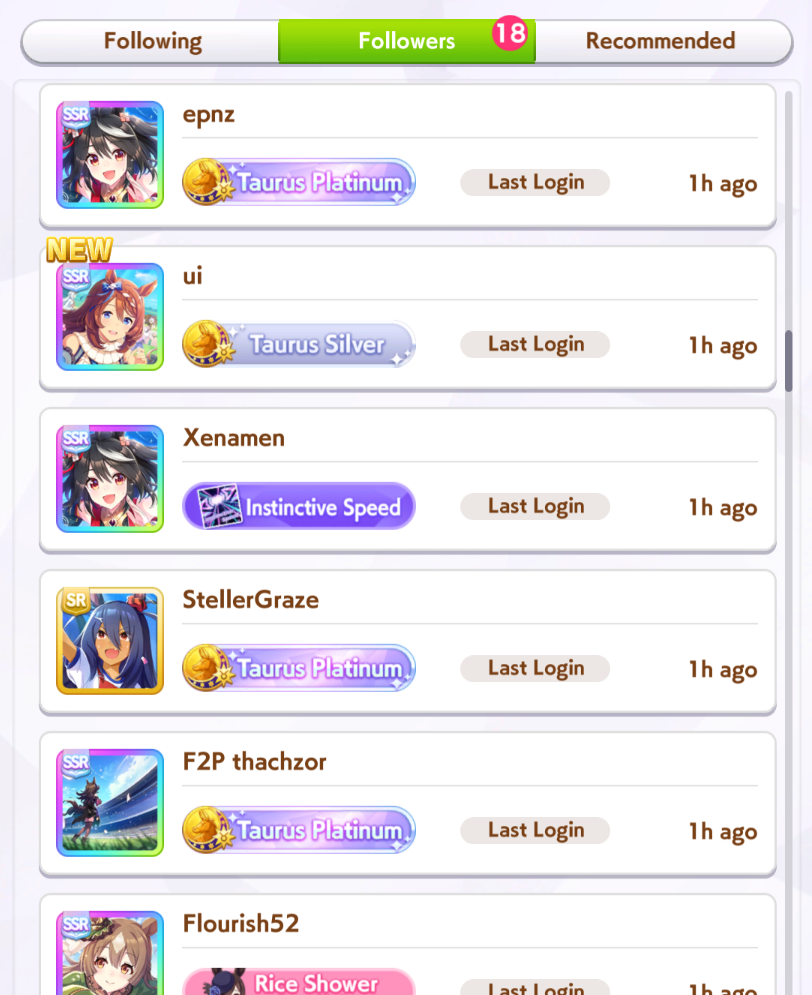
Task: Switch to the Following tab
Action: tap(152, 41)
